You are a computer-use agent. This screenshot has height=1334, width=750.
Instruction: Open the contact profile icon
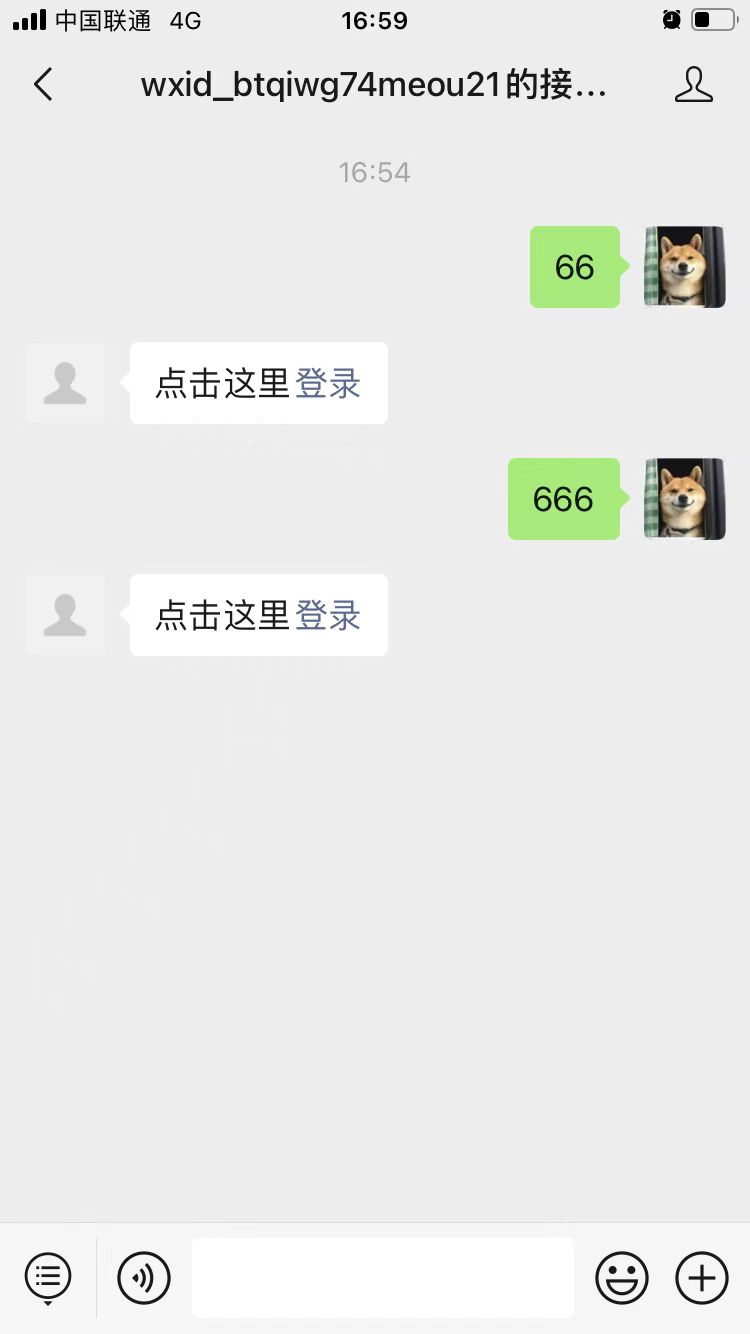[x=693, y=85]
